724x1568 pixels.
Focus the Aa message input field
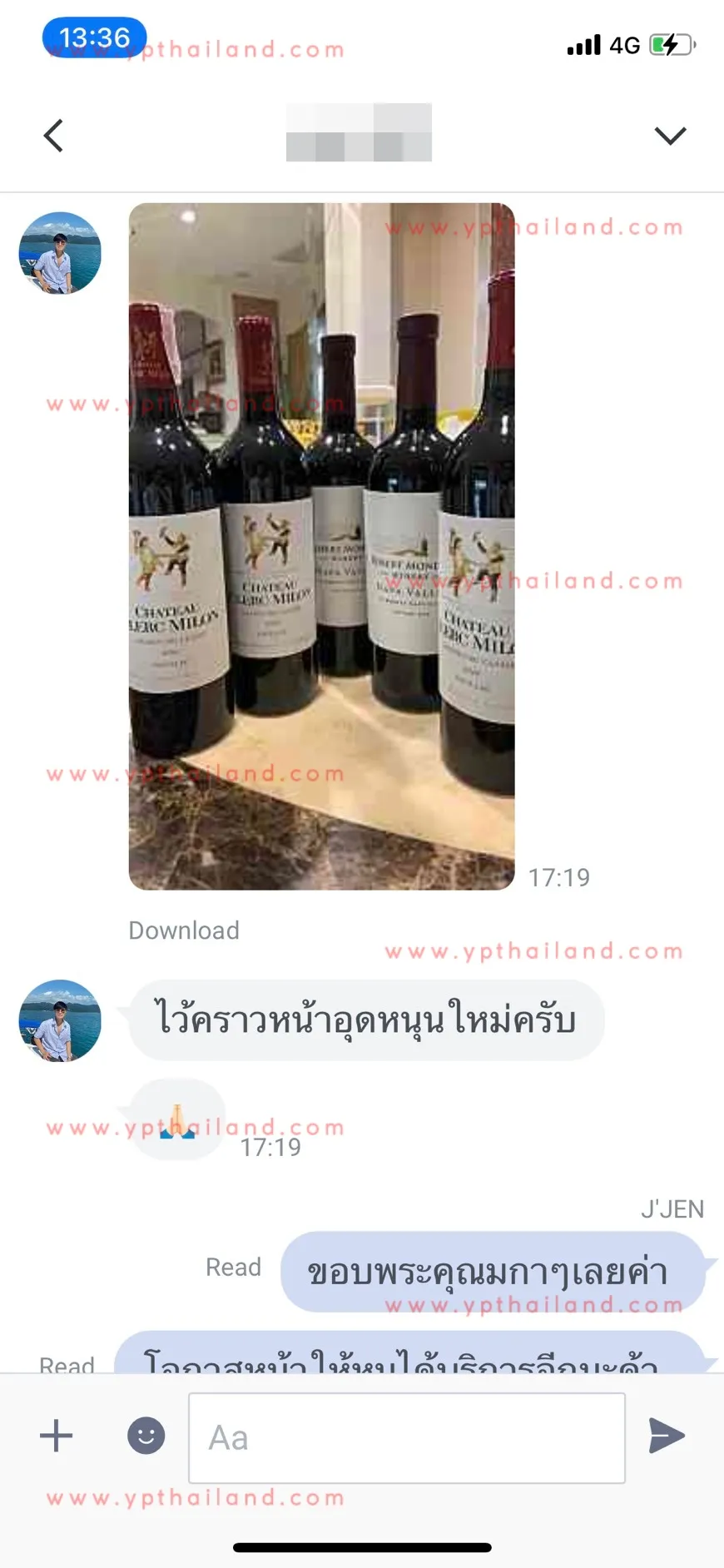[407, 1437]
